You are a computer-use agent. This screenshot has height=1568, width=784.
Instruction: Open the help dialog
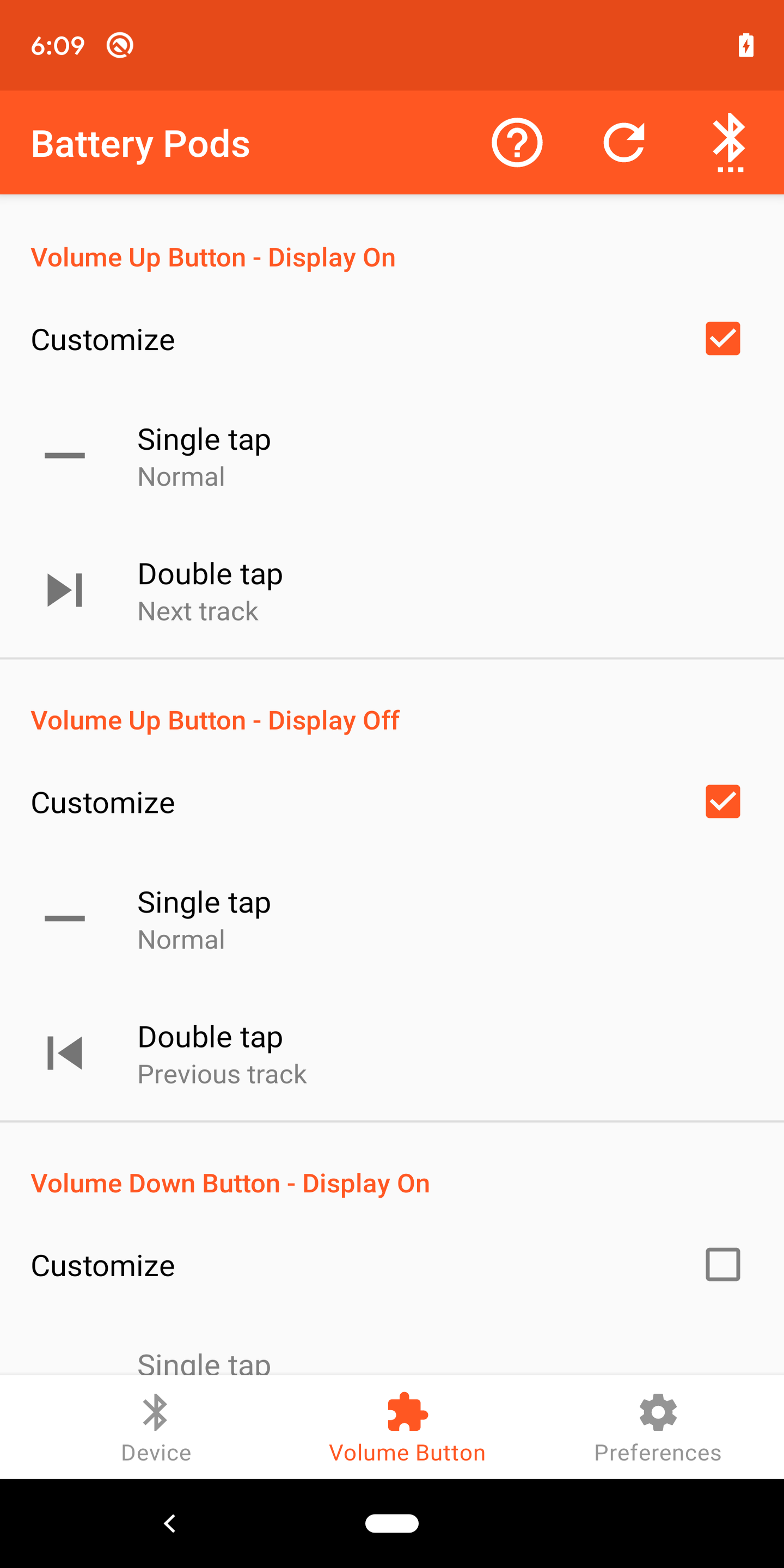pos(517,143)
